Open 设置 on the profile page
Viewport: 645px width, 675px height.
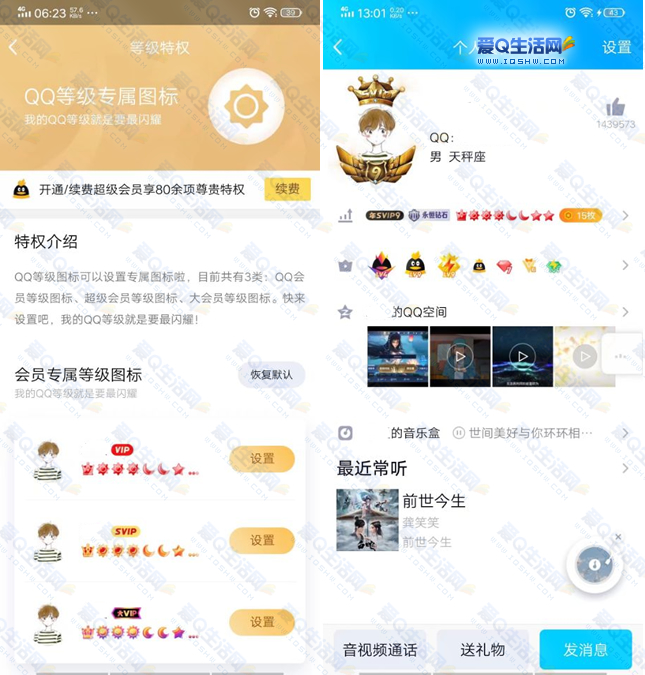click(616, 47)
